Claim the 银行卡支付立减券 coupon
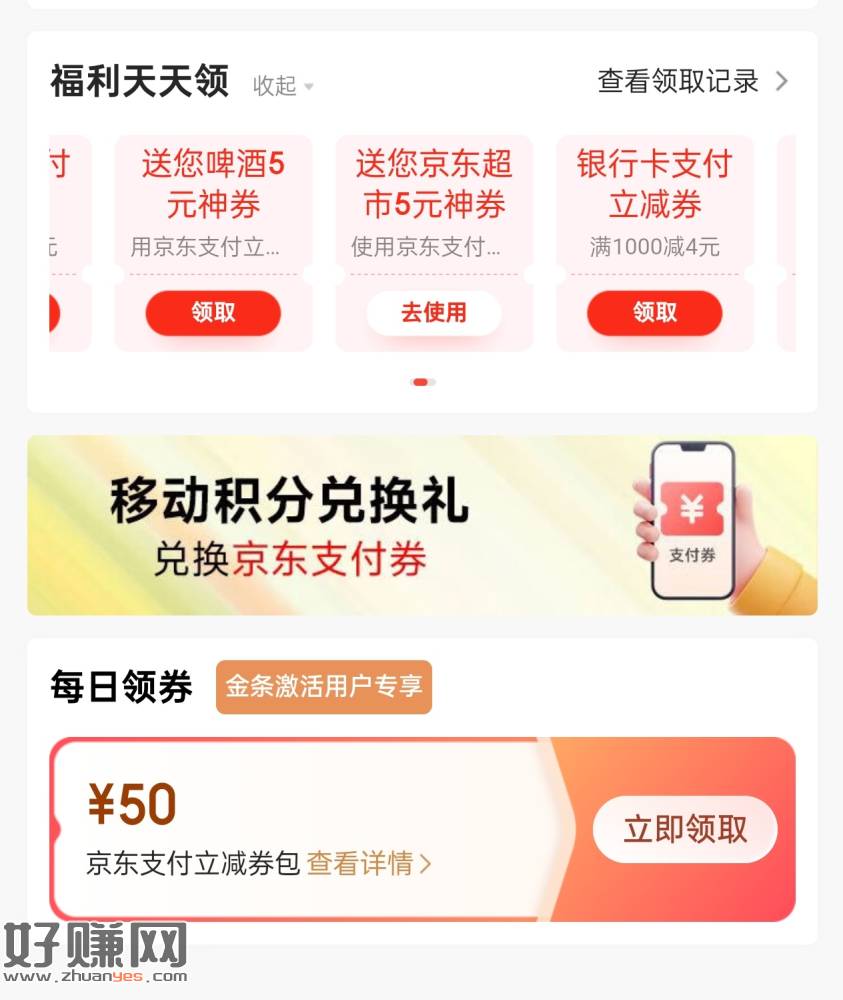 point(654,313)
